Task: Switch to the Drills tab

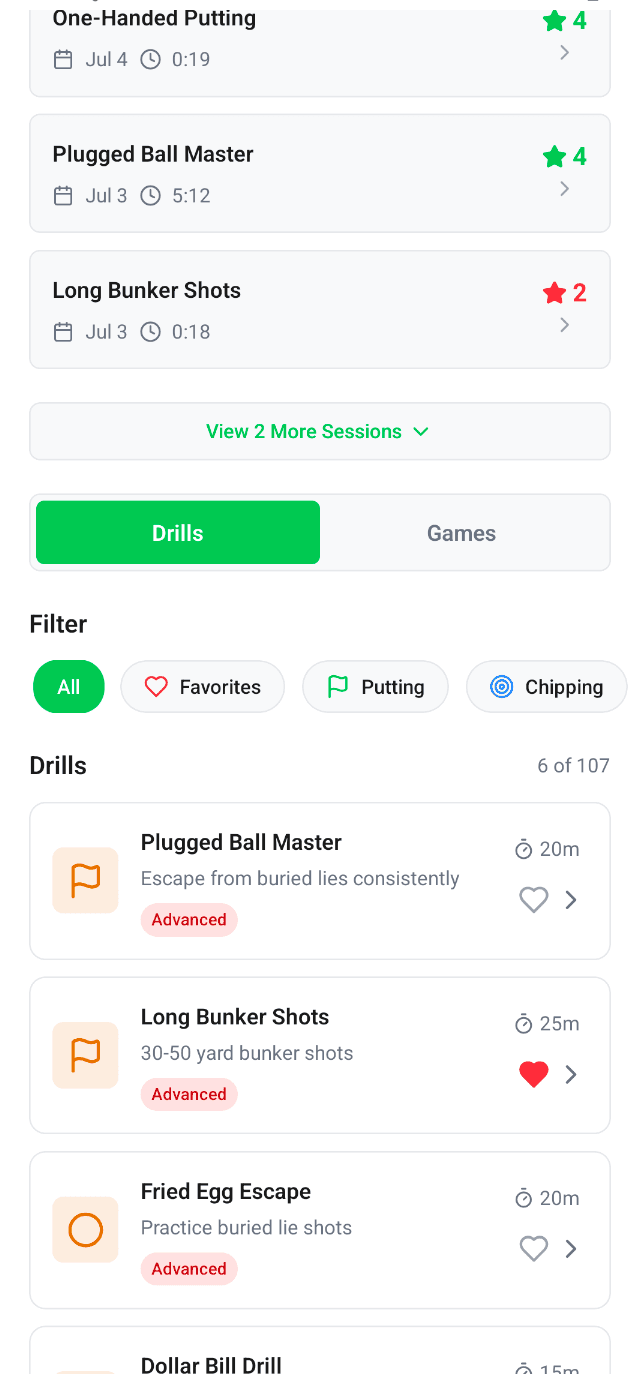Action: 178,533
